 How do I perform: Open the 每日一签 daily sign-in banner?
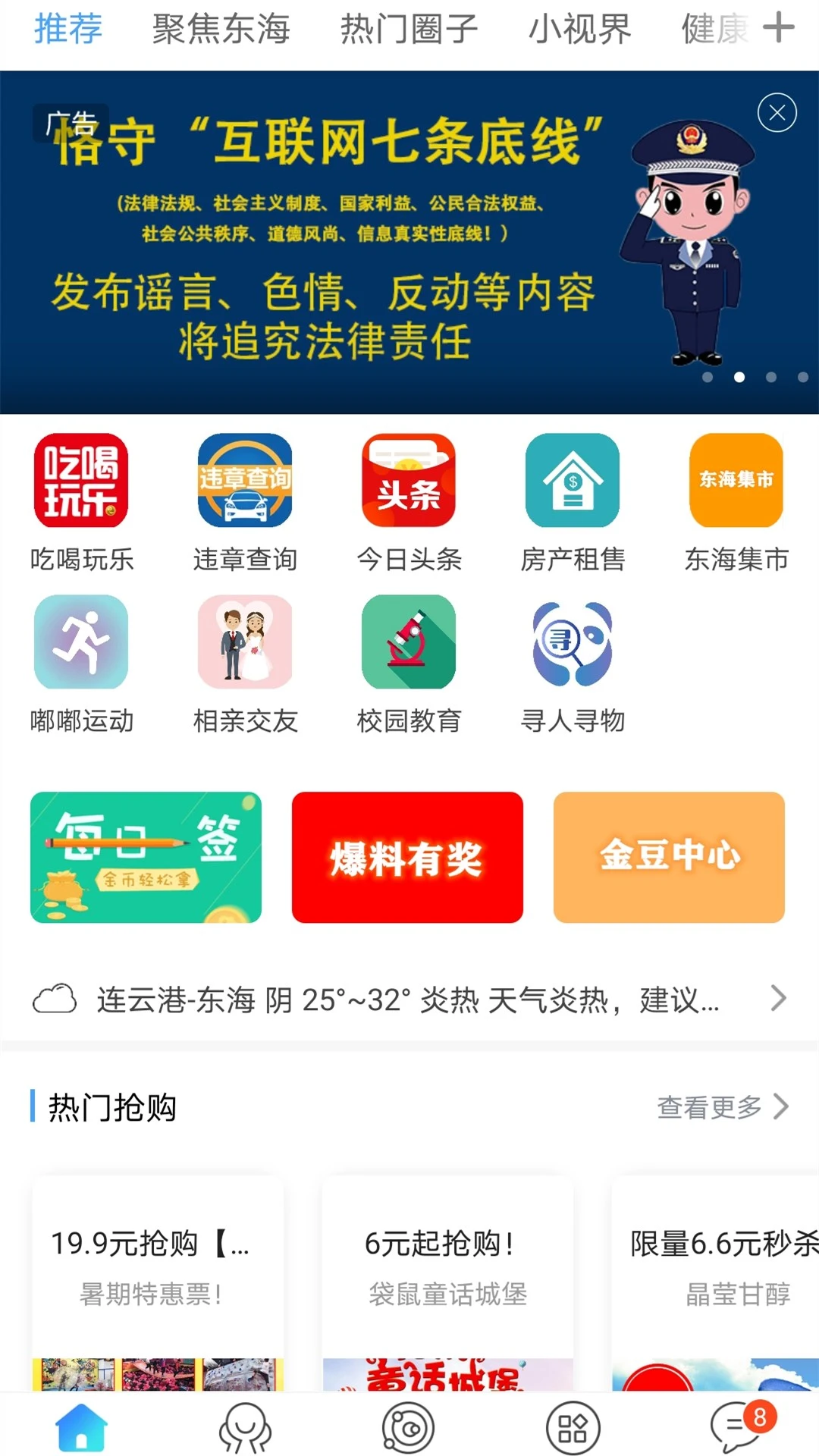[146, 857]
